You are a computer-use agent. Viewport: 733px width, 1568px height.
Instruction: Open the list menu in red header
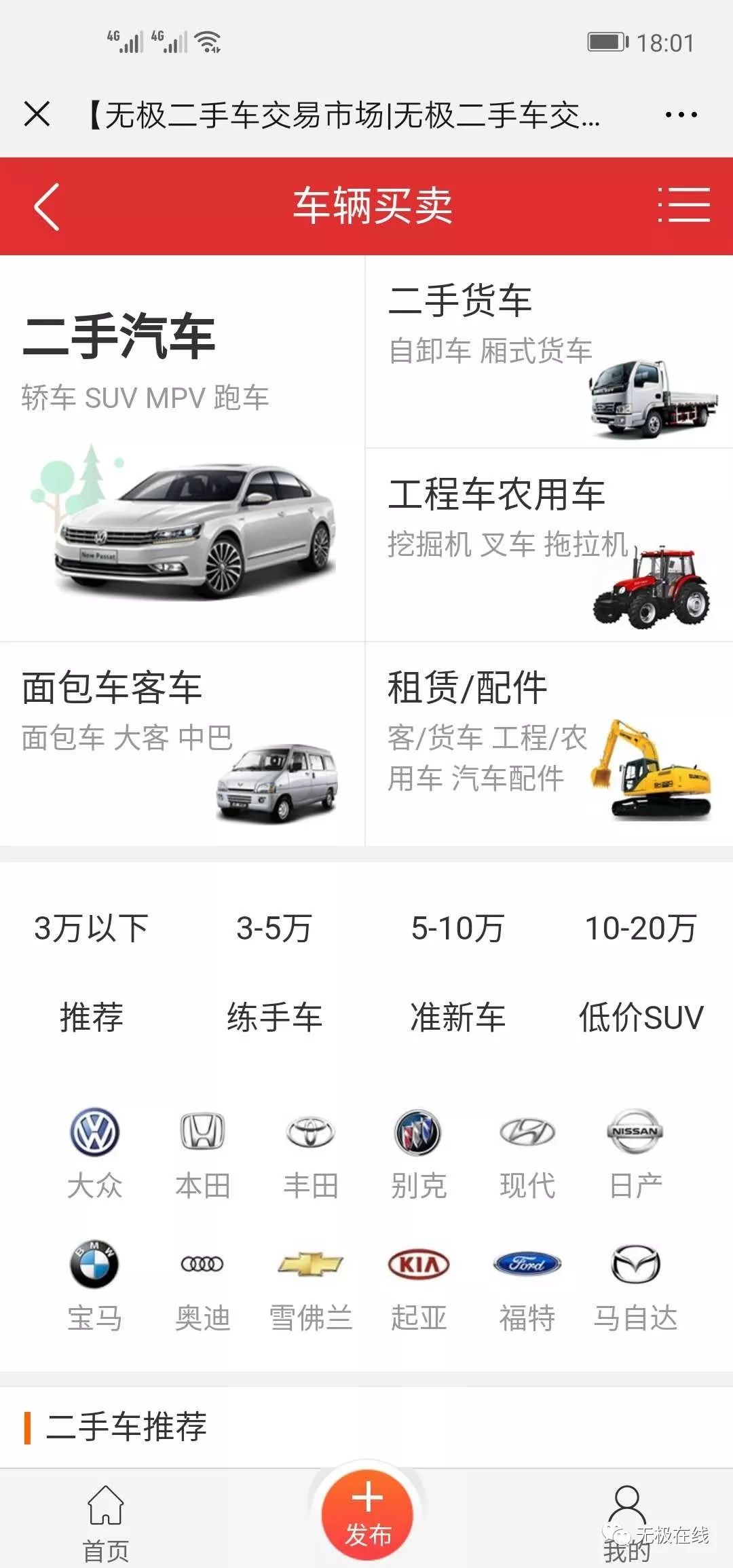(684, 206)
